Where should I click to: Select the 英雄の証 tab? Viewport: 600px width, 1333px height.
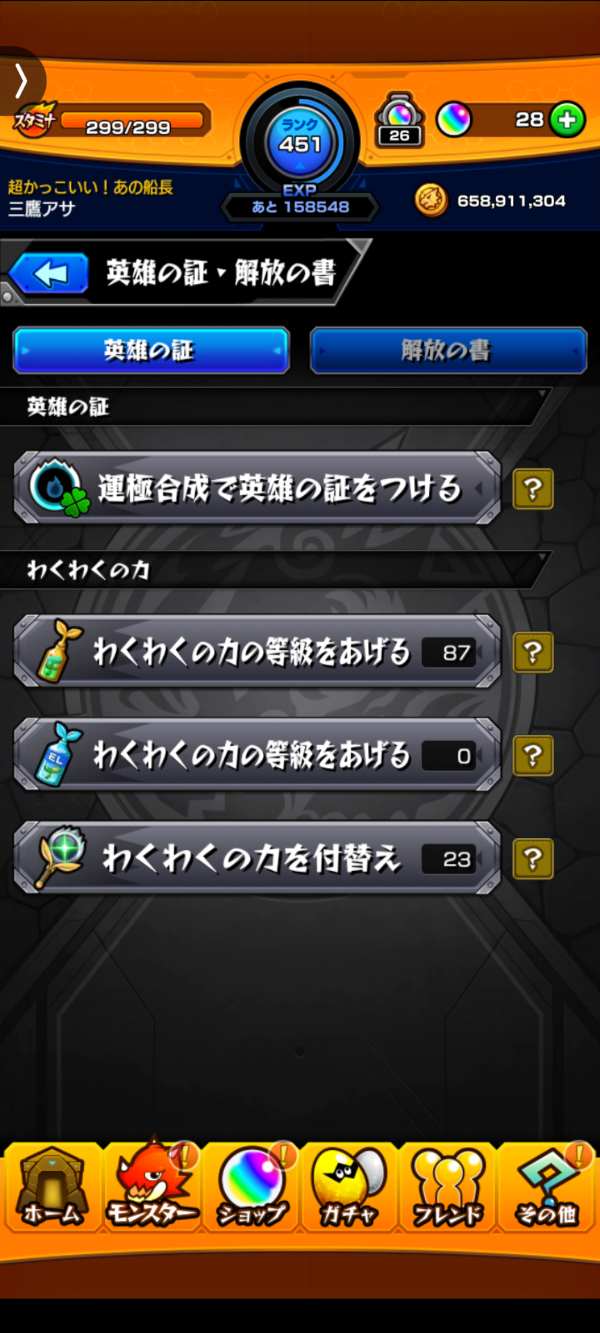click(151, 350)
